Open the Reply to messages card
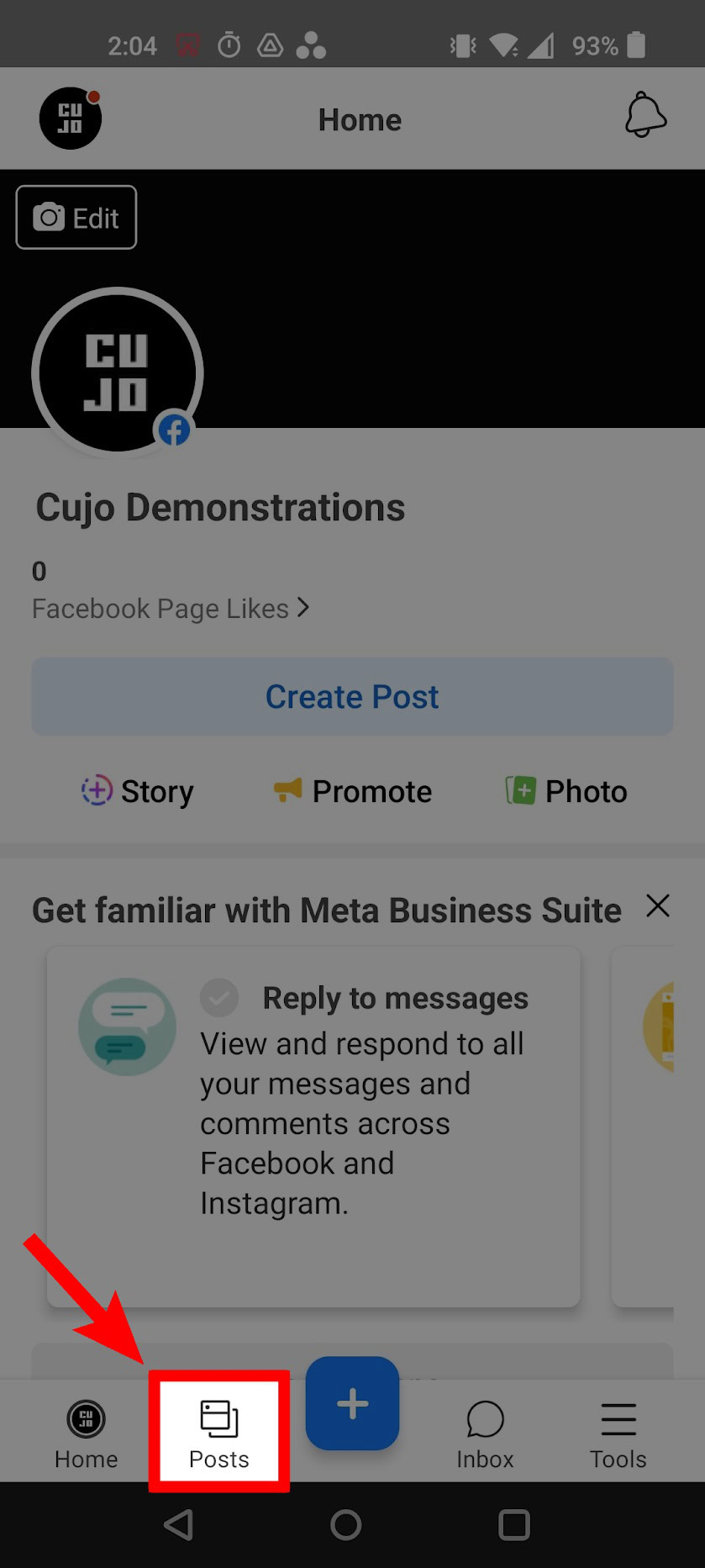This screenshot has width=705, height=1568. [313, 1127]
